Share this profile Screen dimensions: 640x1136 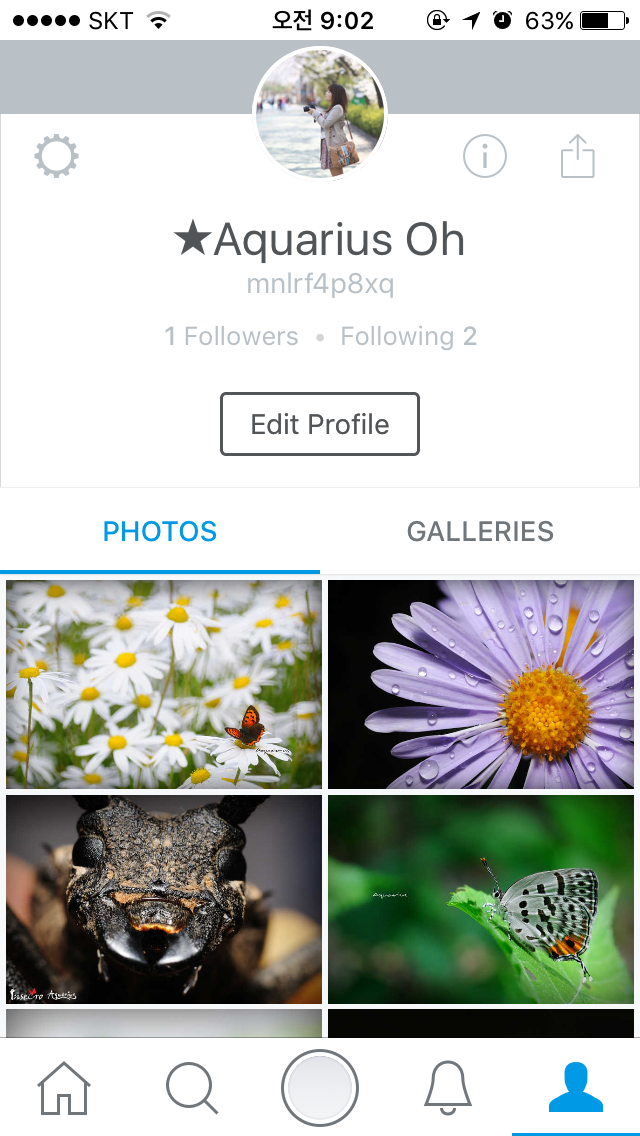click(x=577, y=156)
